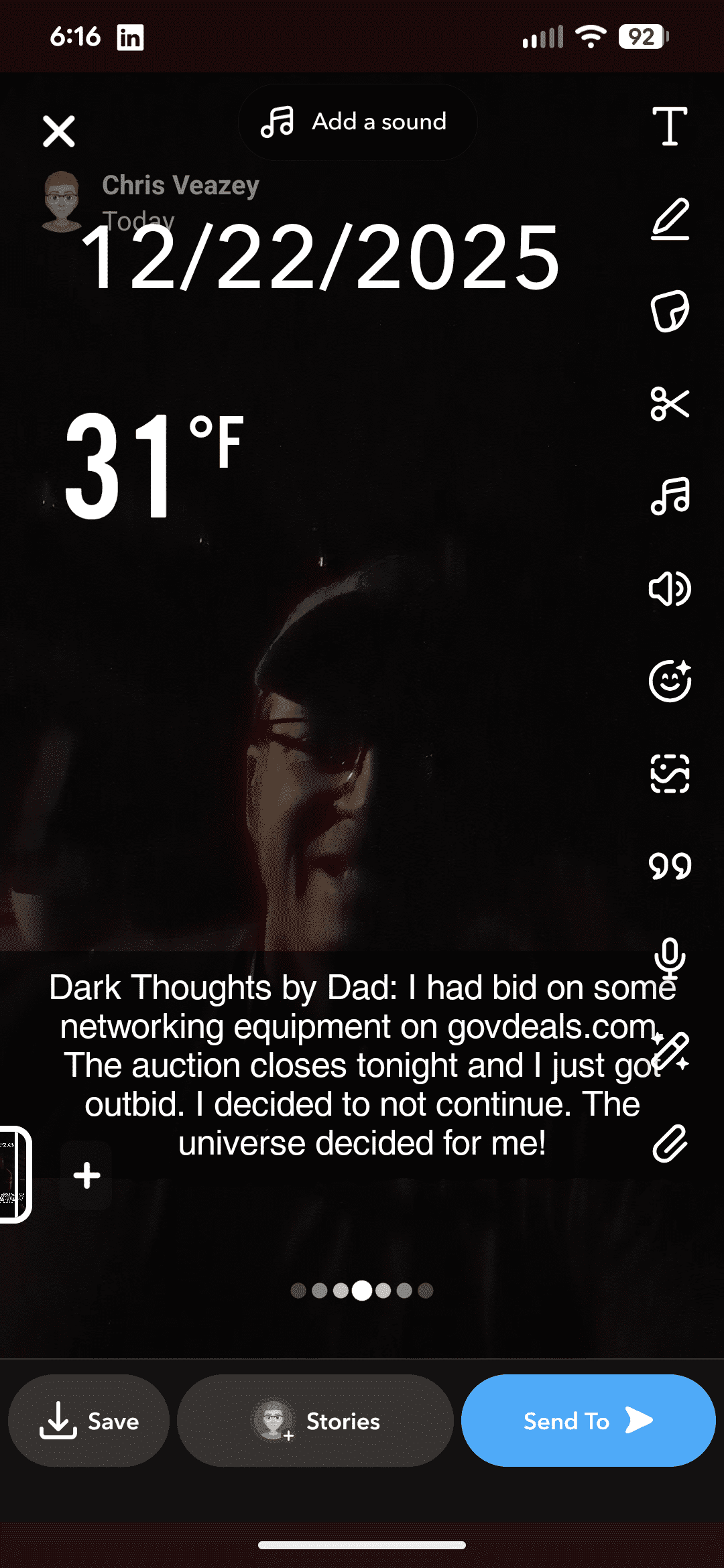This screenshot has width=724, height=1568.
Task: Open the Sticker picker
Action: tap(670, 312)
